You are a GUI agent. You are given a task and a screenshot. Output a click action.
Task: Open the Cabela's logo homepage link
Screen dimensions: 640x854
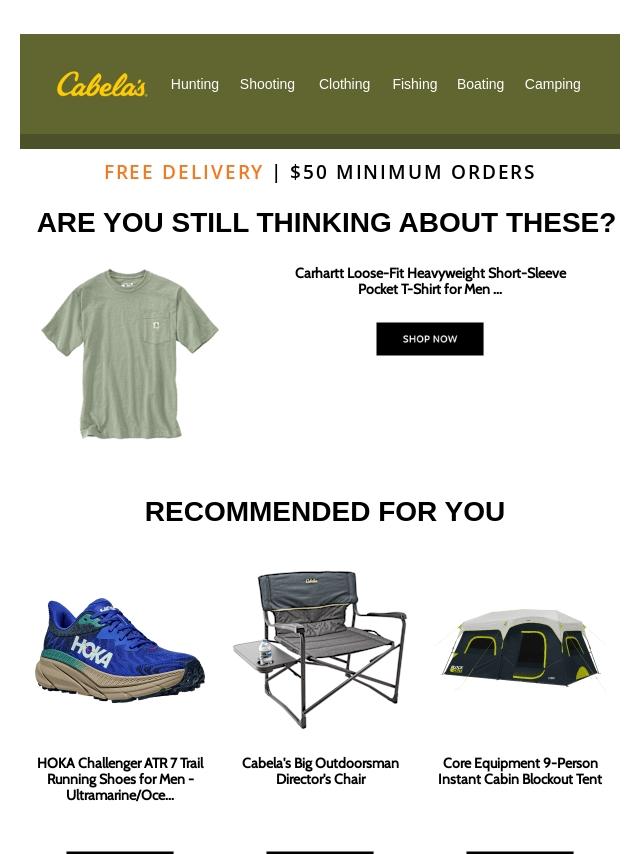pos(102,85)
